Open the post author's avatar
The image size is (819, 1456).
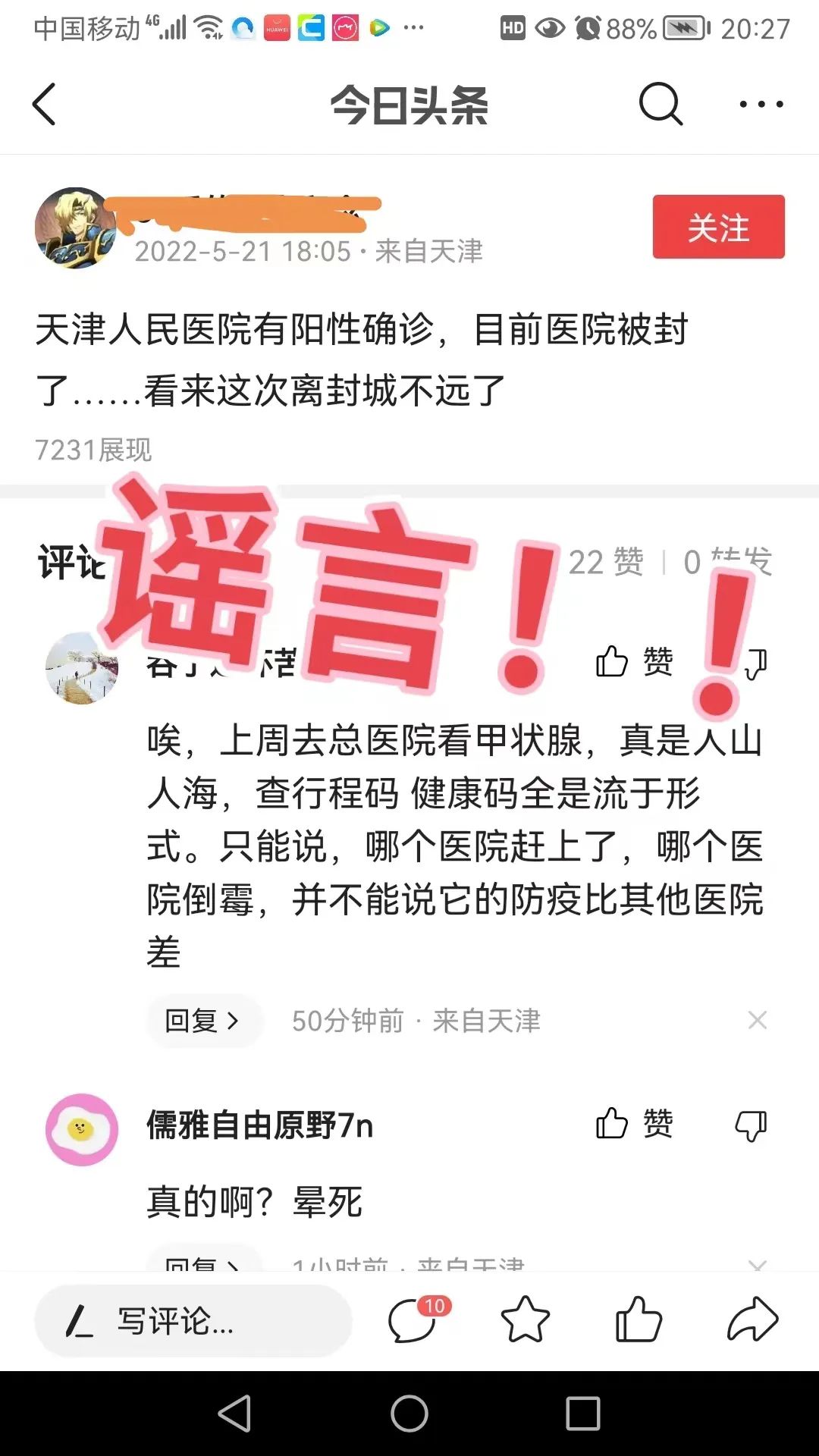tap(76, 227)
